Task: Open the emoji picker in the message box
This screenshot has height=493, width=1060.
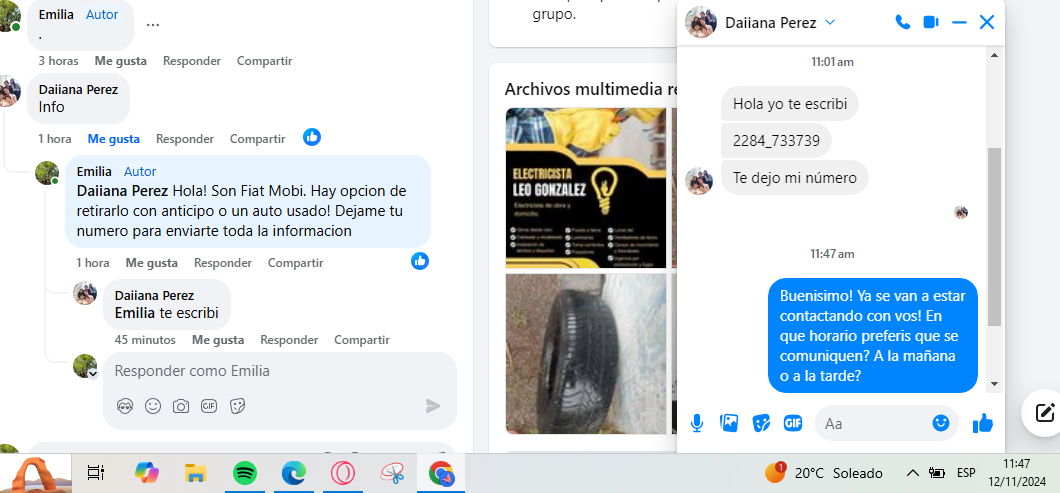Action: [940, 423]
